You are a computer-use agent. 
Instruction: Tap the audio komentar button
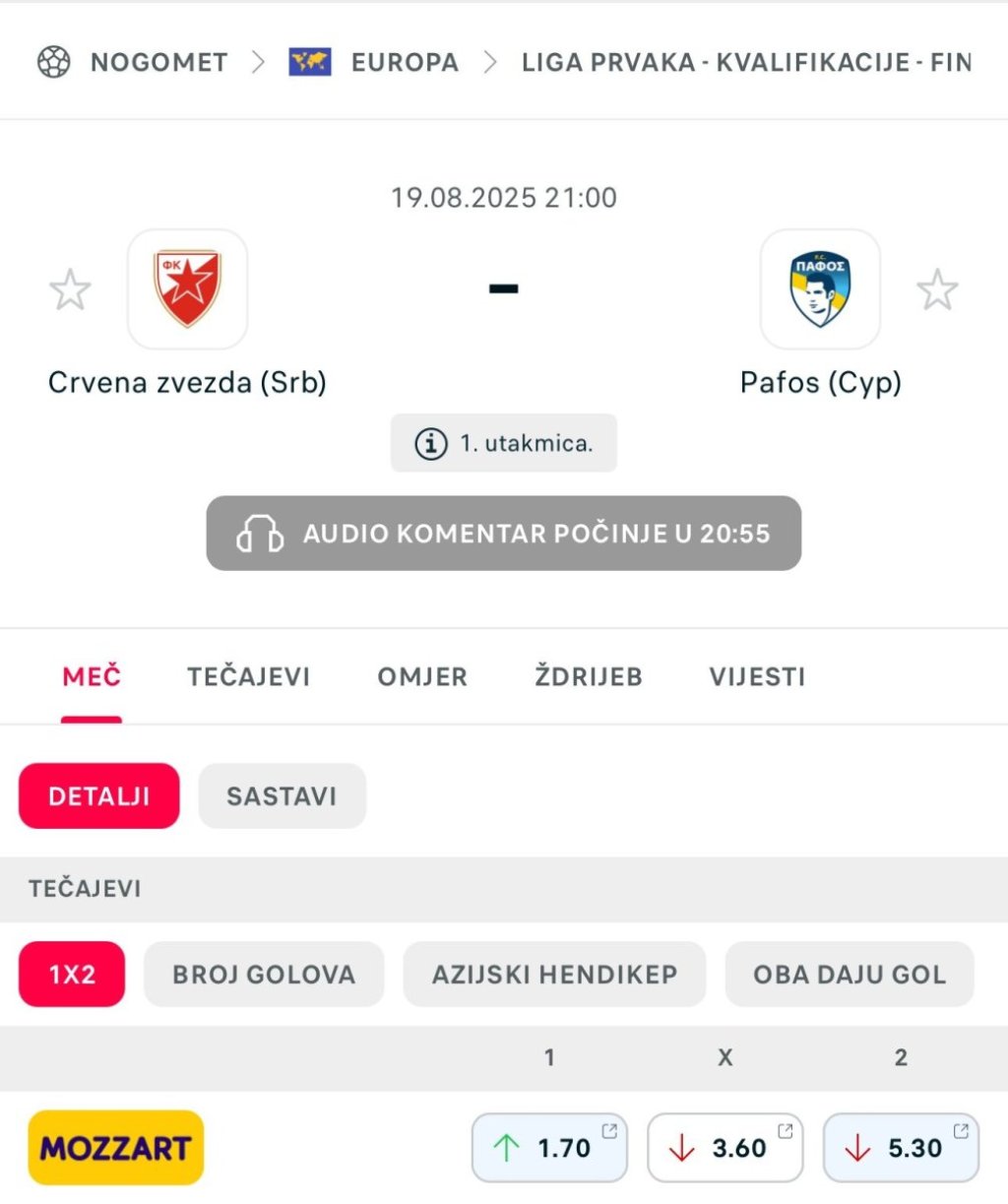click(504, 534)
